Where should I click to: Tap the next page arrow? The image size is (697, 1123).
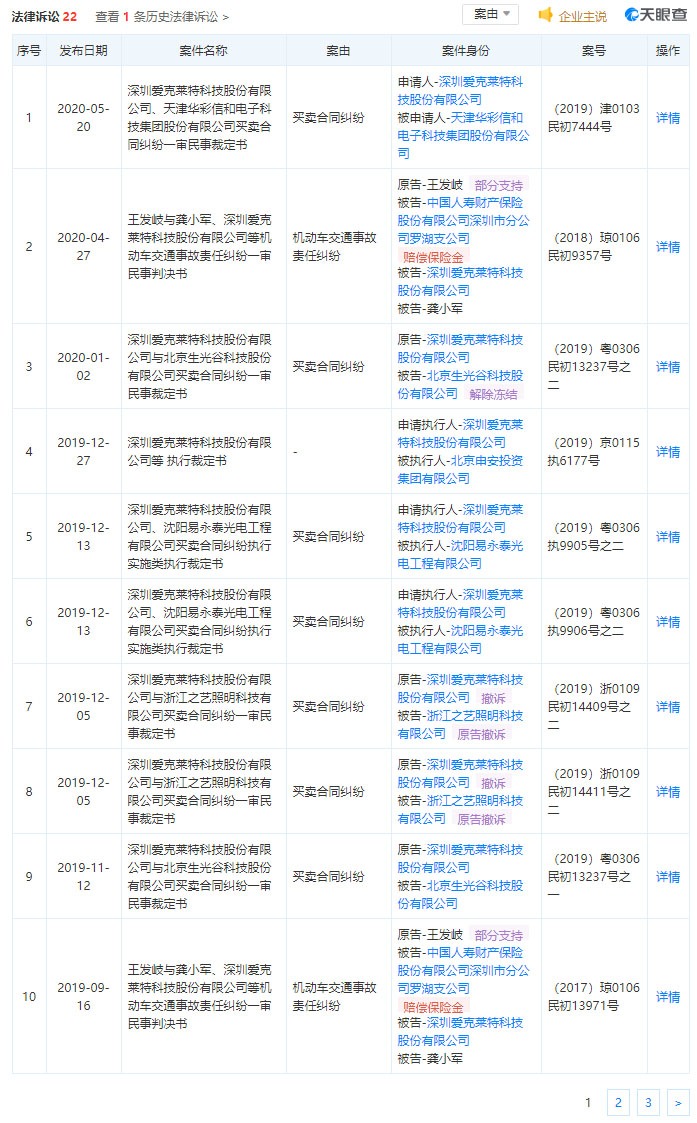(678, 1103)
